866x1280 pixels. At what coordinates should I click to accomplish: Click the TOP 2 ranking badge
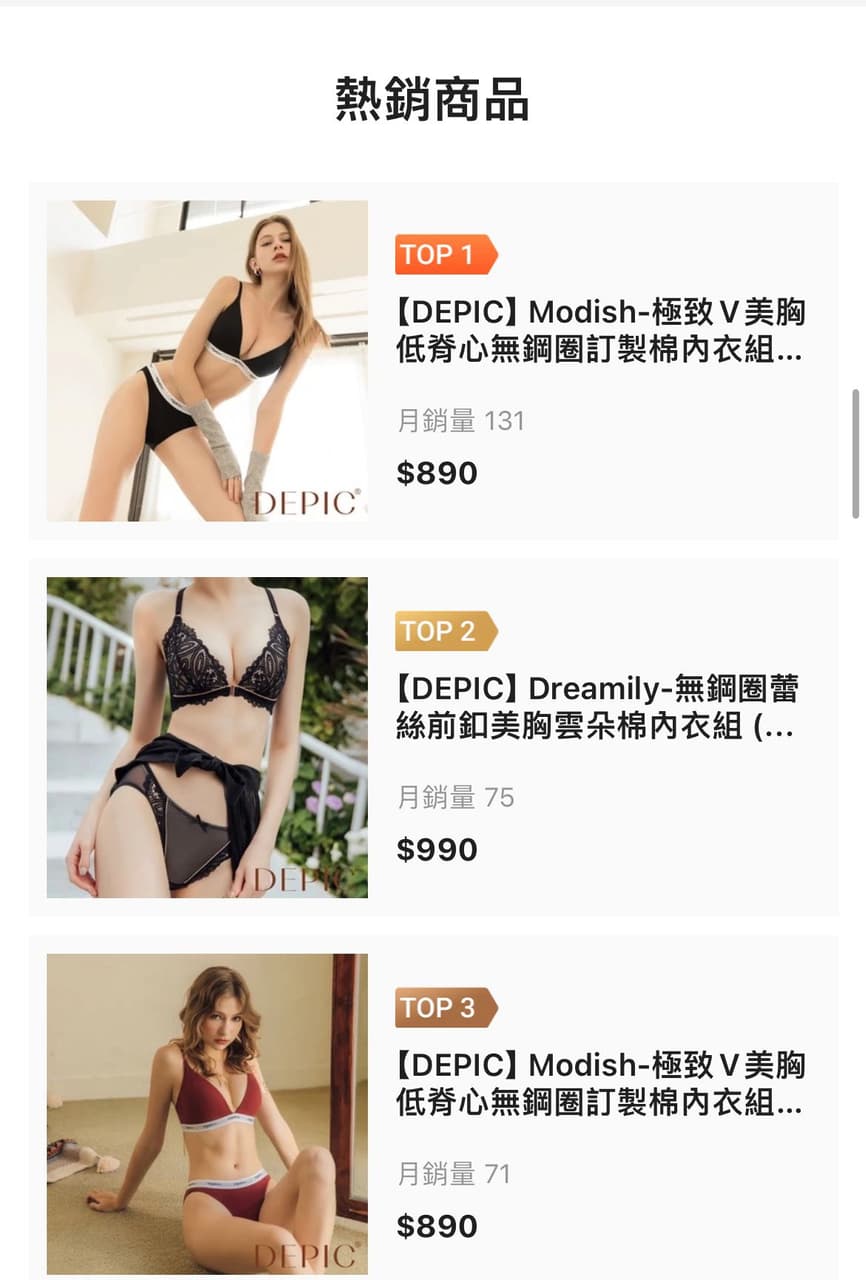point(441,632)
